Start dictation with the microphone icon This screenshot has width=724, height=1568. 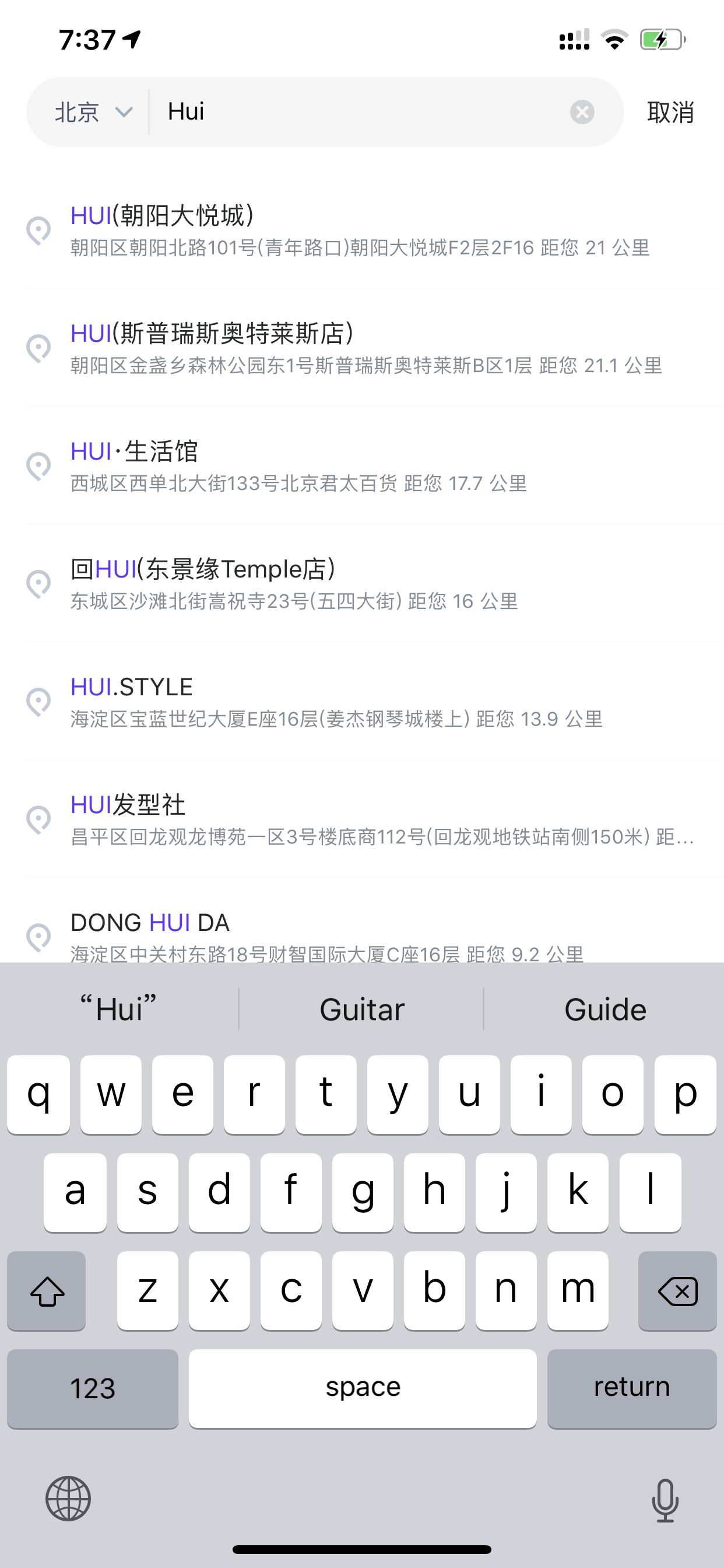click(x=665, y=1500)
